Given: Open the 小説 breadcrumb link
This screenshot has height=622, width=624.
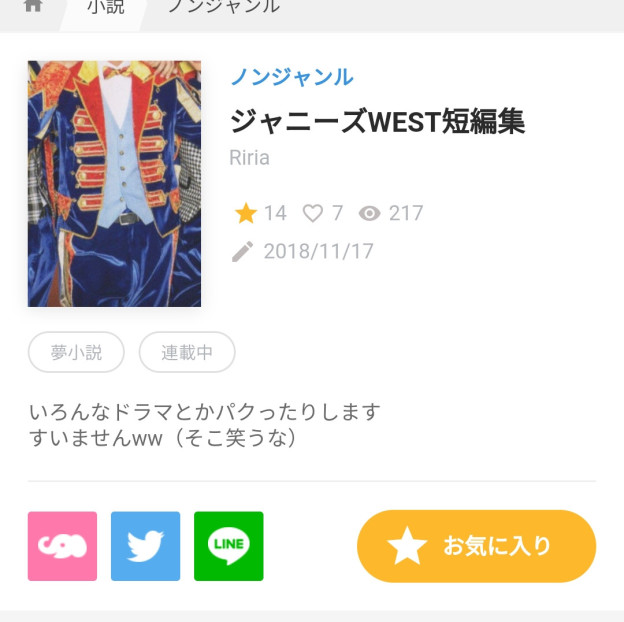Looking at the screenshot, I should (105, 7).
